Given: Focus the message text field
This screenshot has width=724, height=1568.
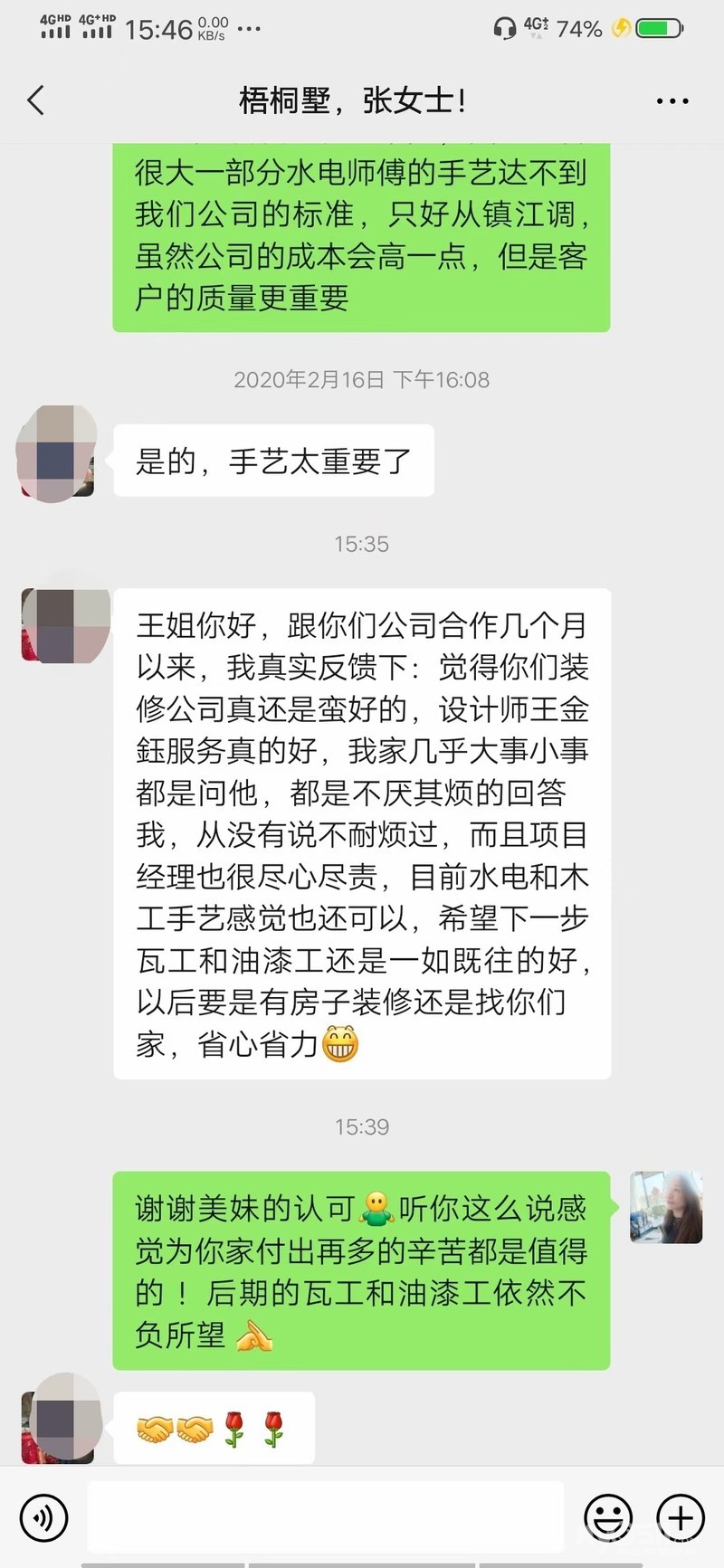Looking at the screenshot, I should click(326, 1517).
